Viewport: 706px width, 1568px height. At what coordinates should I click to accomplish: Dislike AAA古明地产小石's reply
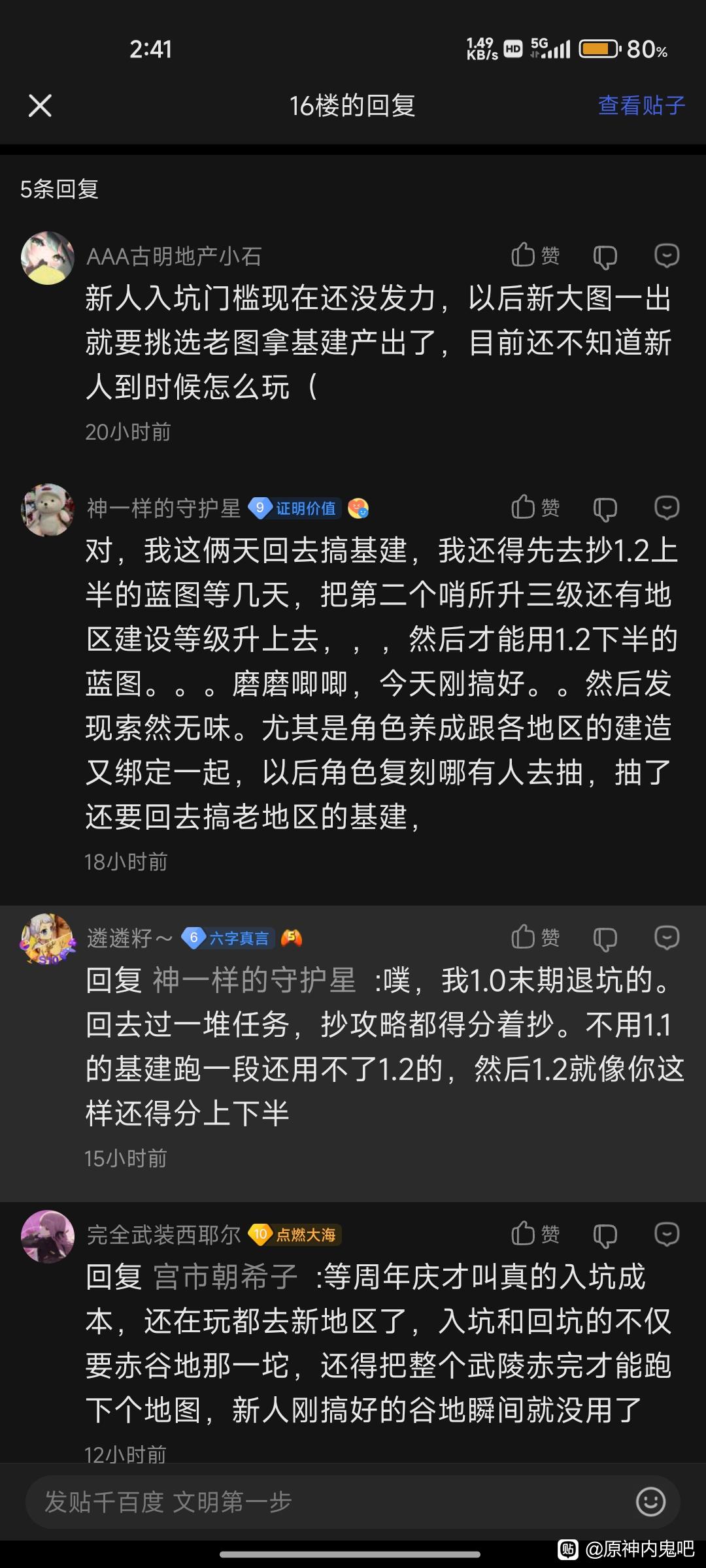point(605,256)
